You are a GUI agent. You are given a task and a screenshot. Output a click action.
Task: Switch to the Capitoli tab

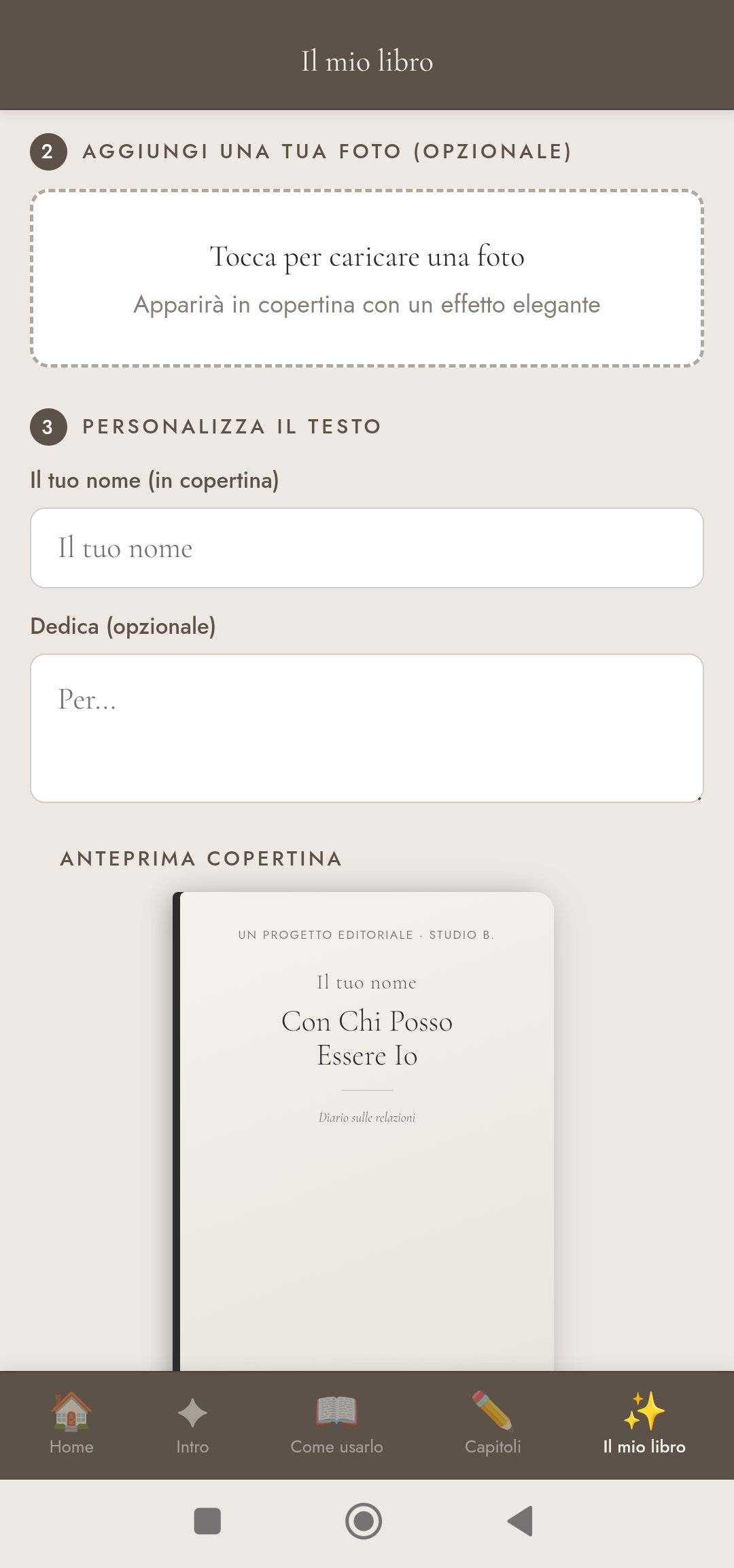pos(493,1424)
